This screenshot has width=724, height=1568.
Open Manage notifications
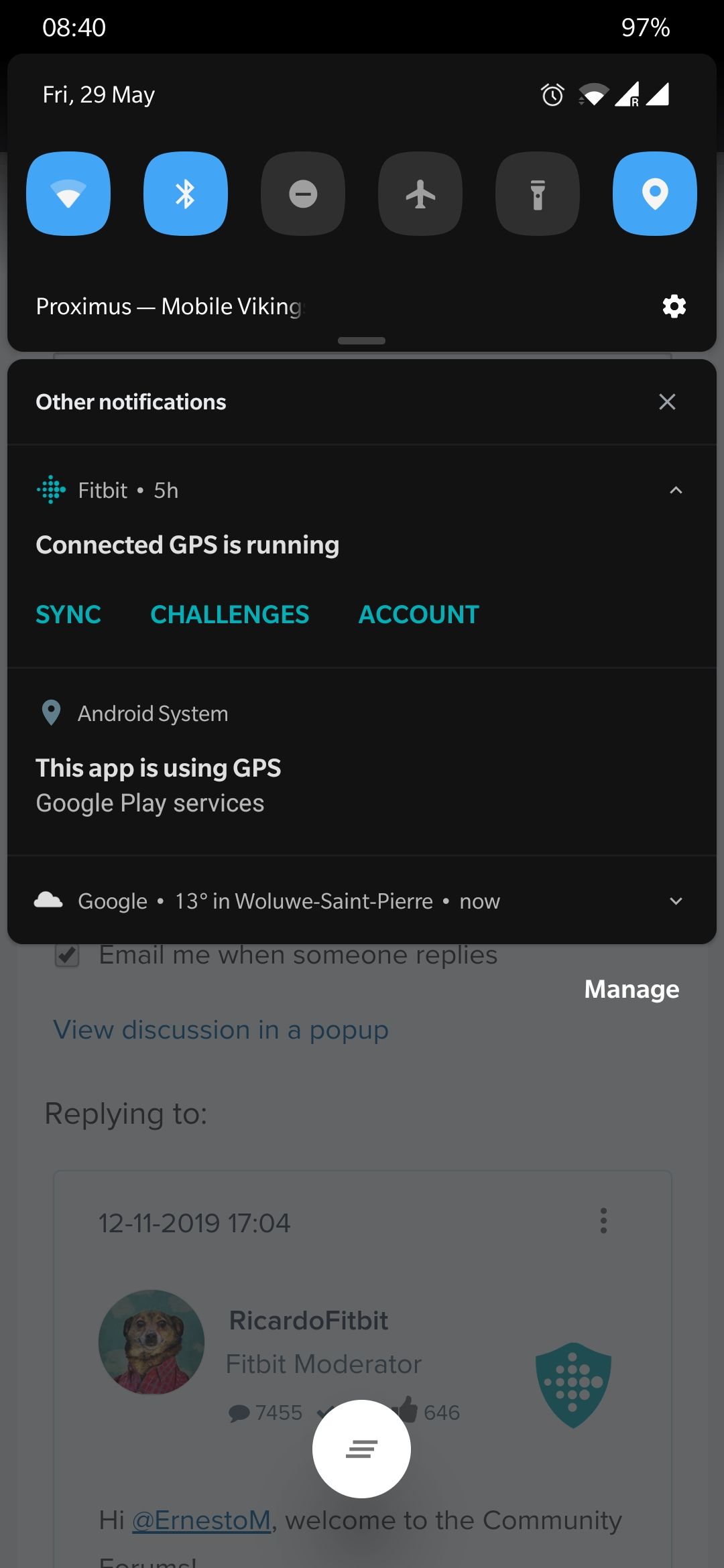[x=631, y=989]
